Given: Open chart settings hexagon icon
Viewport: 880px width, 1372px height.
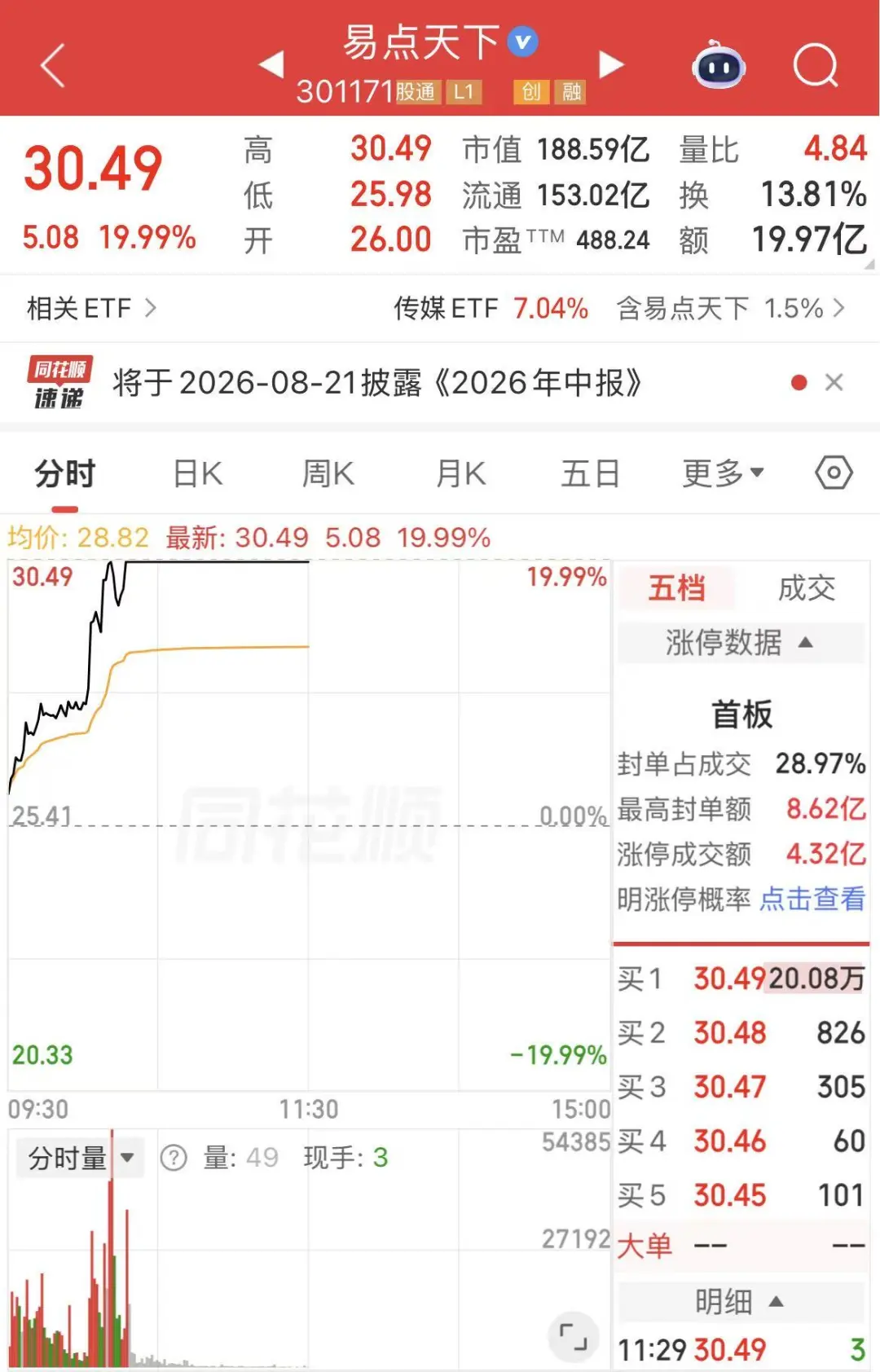Looking at the screenshot, I should tap(834, 473).
